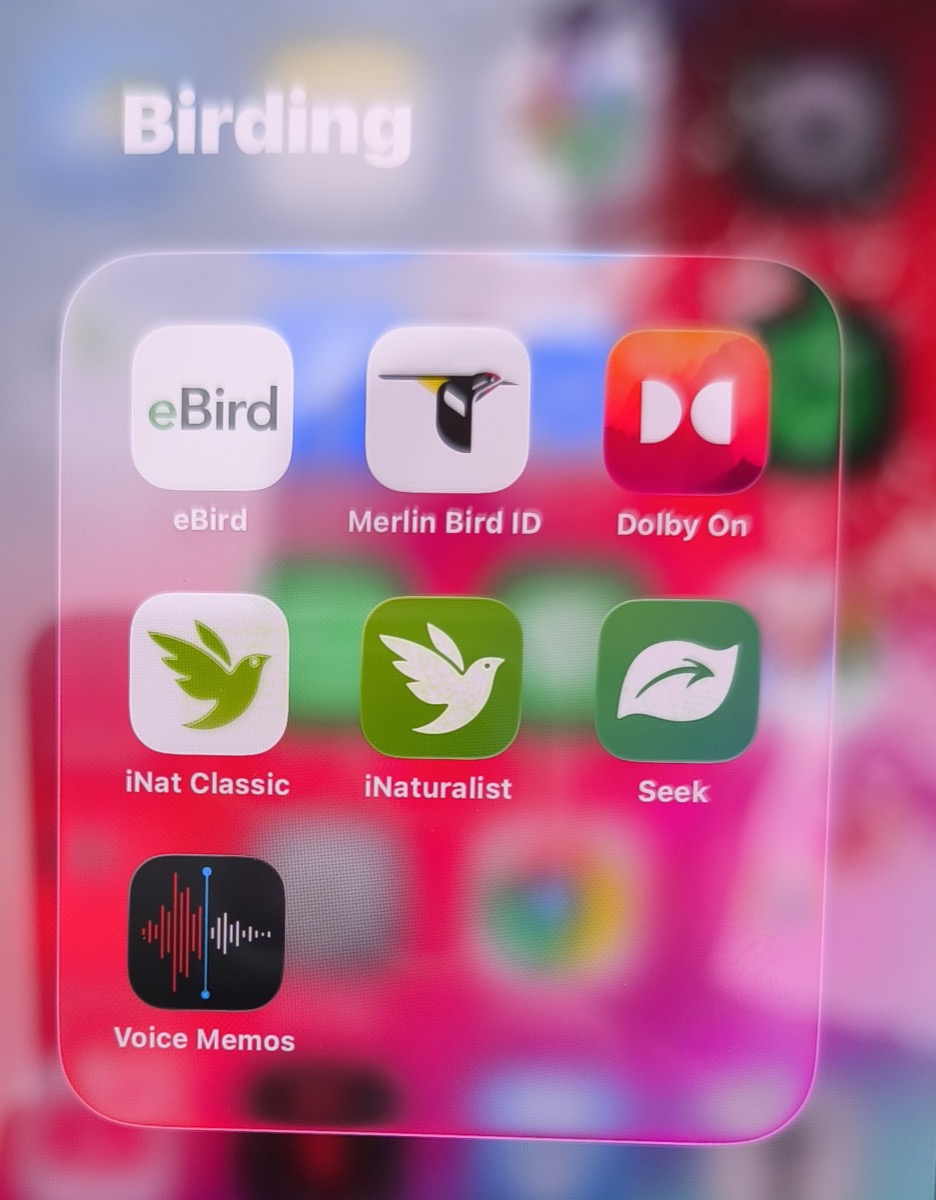Open Voice Memos
Viewport: 936px width, 1200px height.
206,932
